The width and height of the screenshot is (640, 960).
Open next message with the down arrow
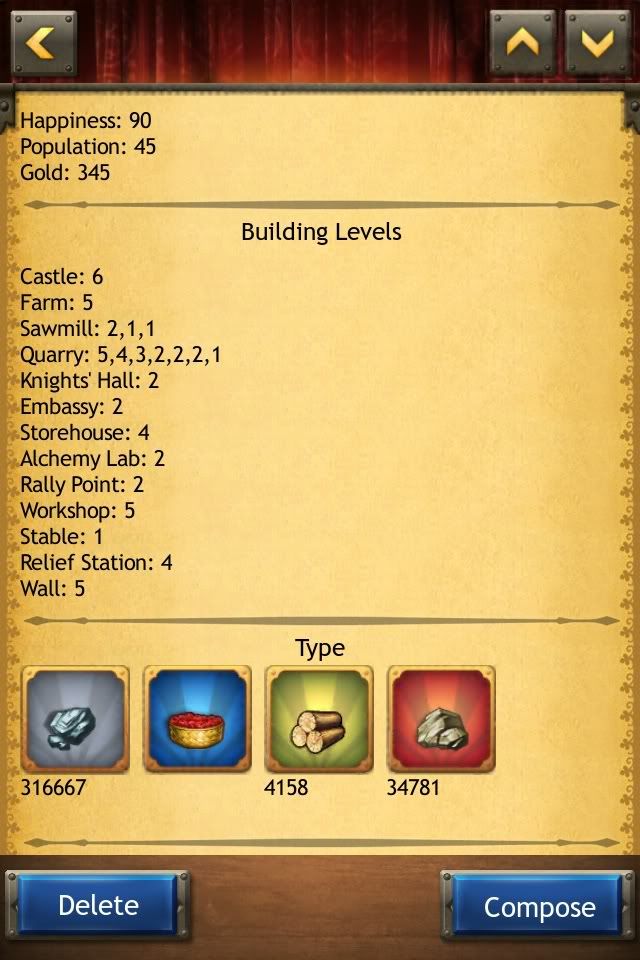click(x=597, y=42)
